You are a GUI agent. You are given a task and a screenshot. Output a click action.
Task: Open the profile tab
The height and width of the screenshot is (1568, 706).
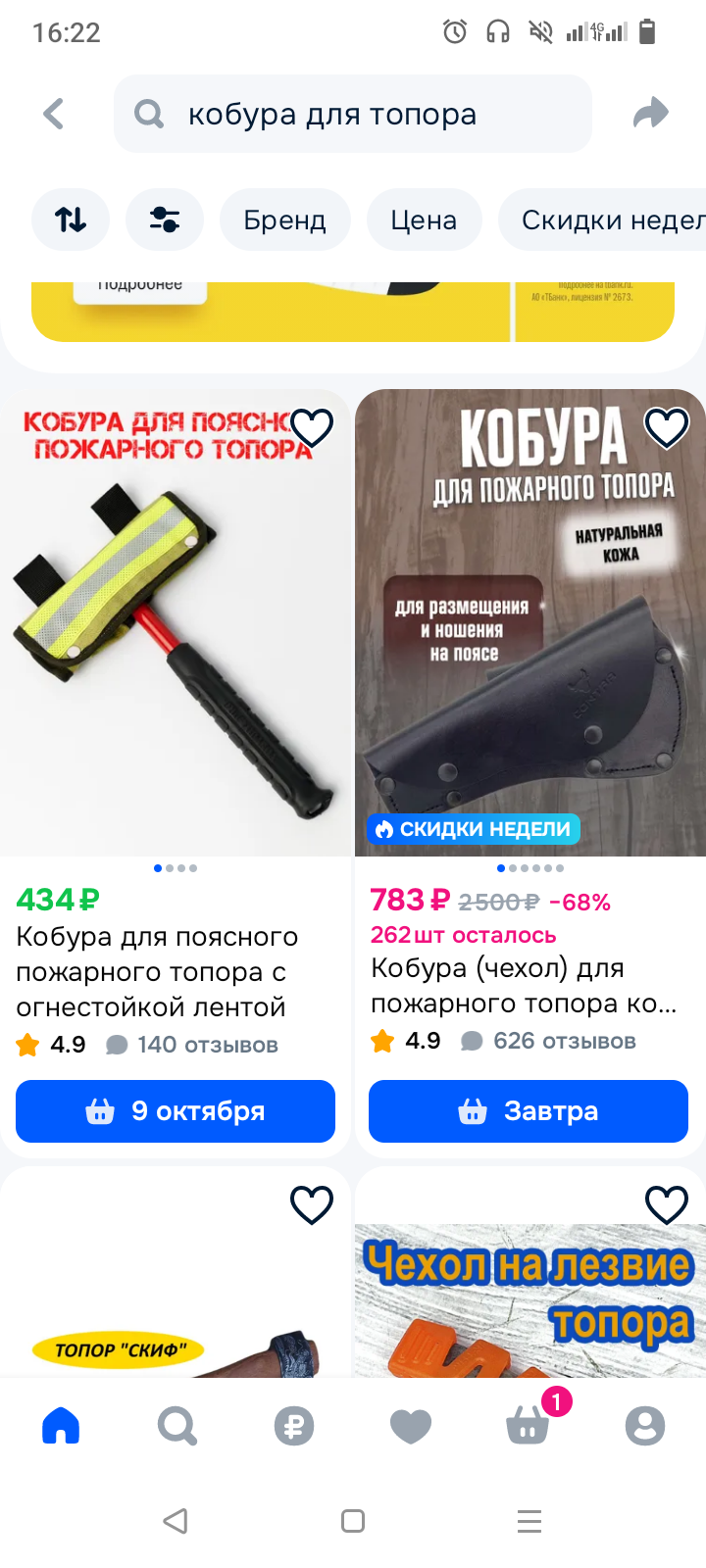pyautogui.click(x=645, y=1426)
